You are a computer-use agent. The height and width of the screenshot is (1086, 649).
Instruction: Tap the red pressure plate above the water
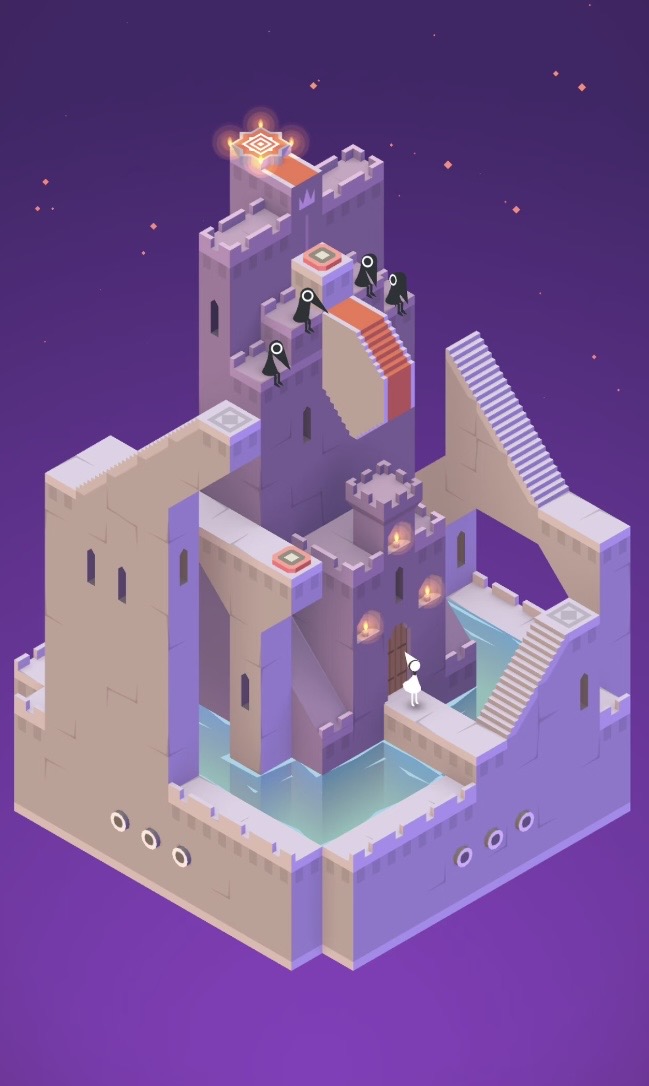(x=292, y=558)
